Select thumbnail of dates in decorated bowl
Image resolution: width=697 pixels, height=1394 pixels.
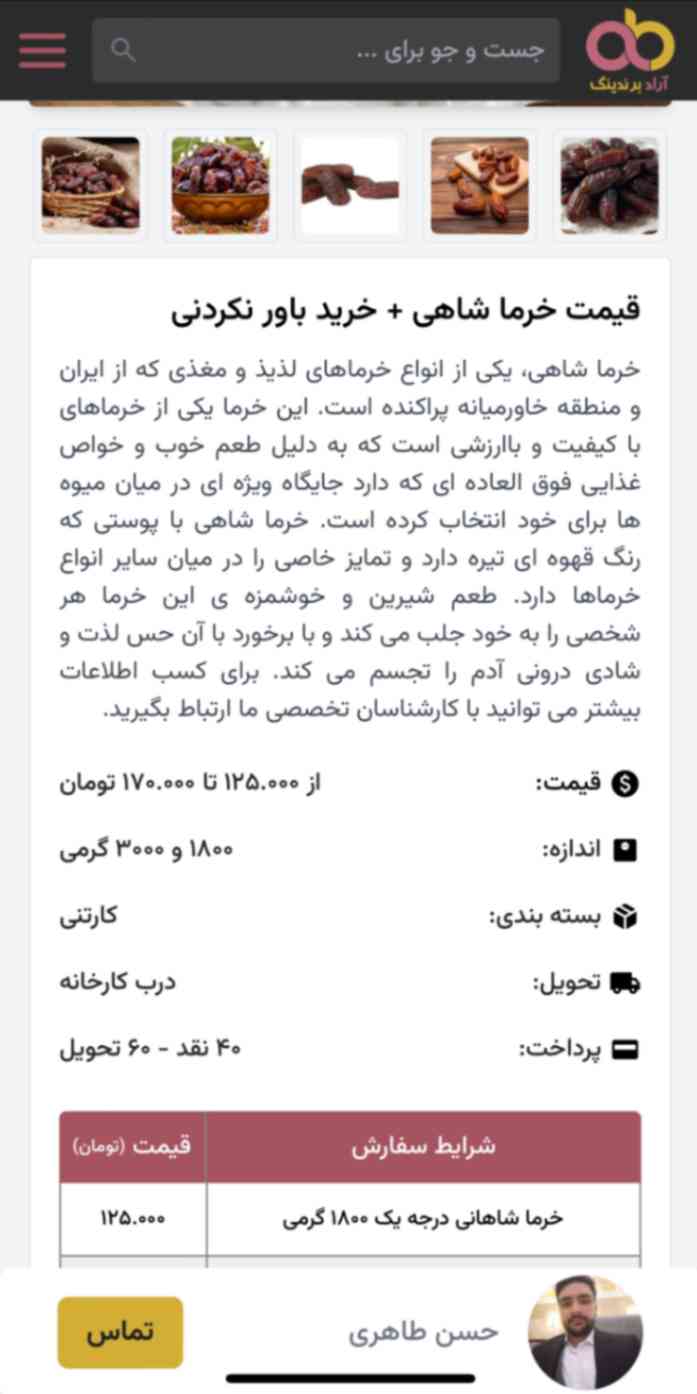pyautogui.click(x=220, y=185)
